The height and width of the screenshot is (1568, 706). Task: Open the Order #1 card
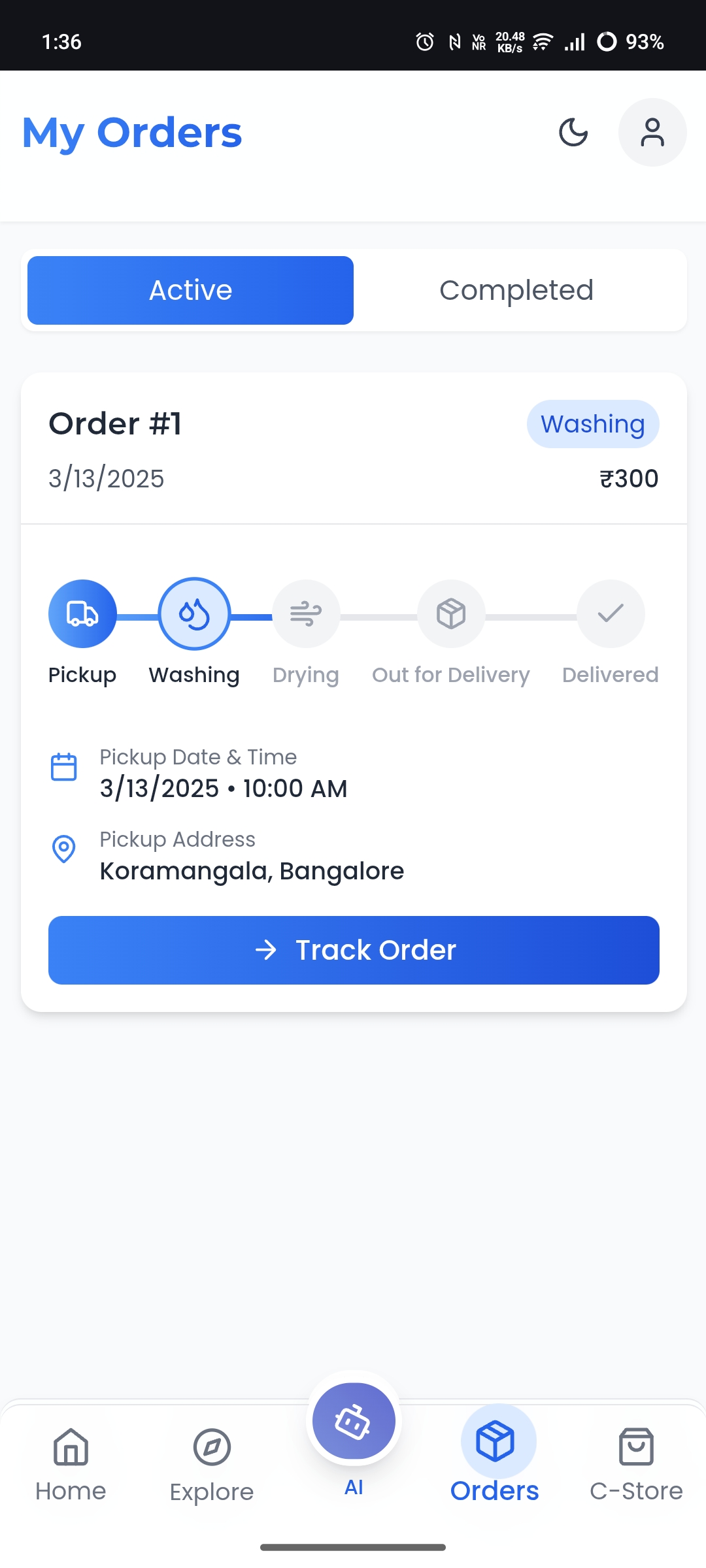(x=353, y=449)
